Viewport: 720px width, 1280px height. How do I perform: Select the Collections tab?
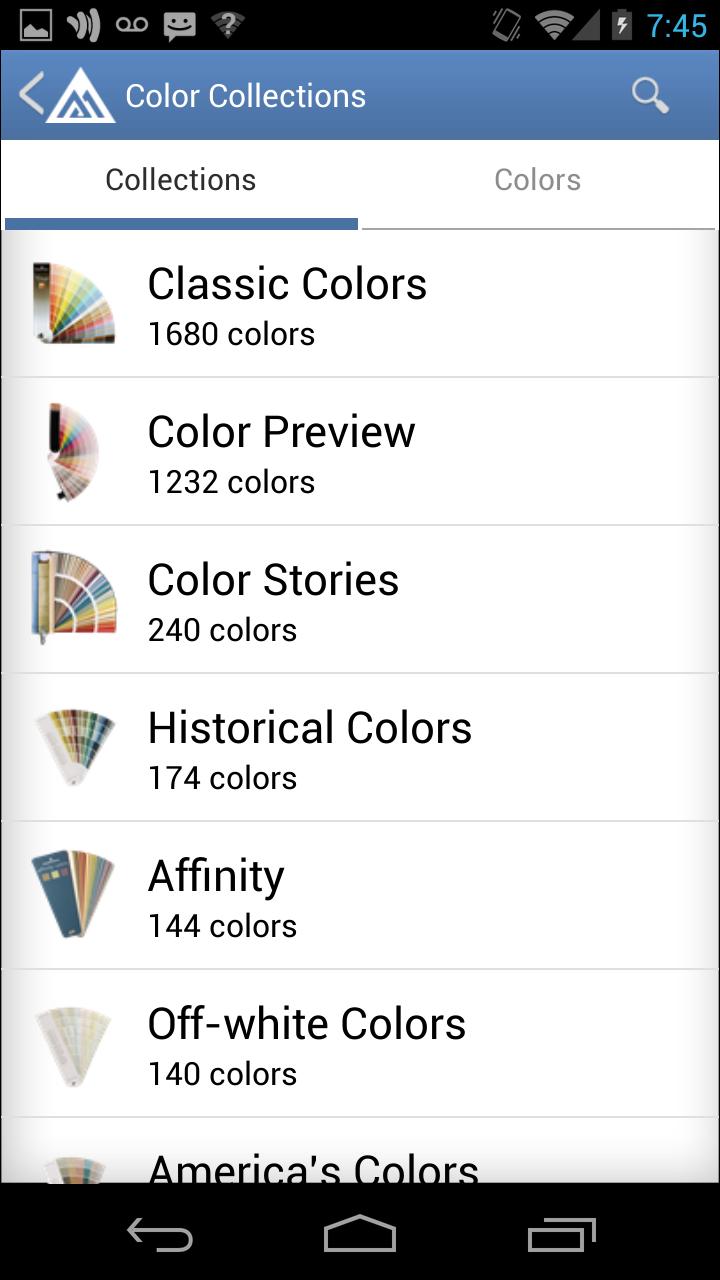tap(180, 179)
